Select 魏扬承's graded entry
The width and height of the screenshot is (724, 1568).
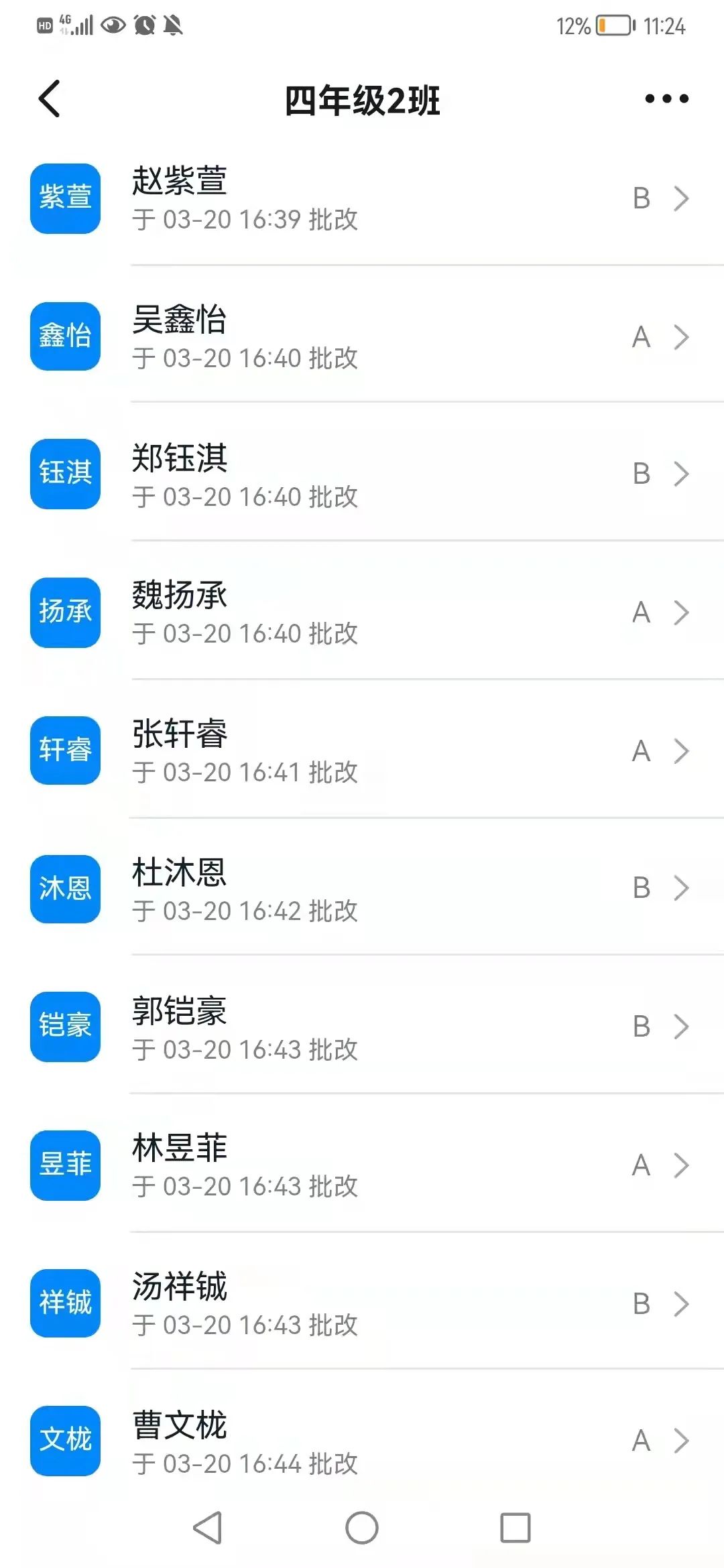pos(362,612)
